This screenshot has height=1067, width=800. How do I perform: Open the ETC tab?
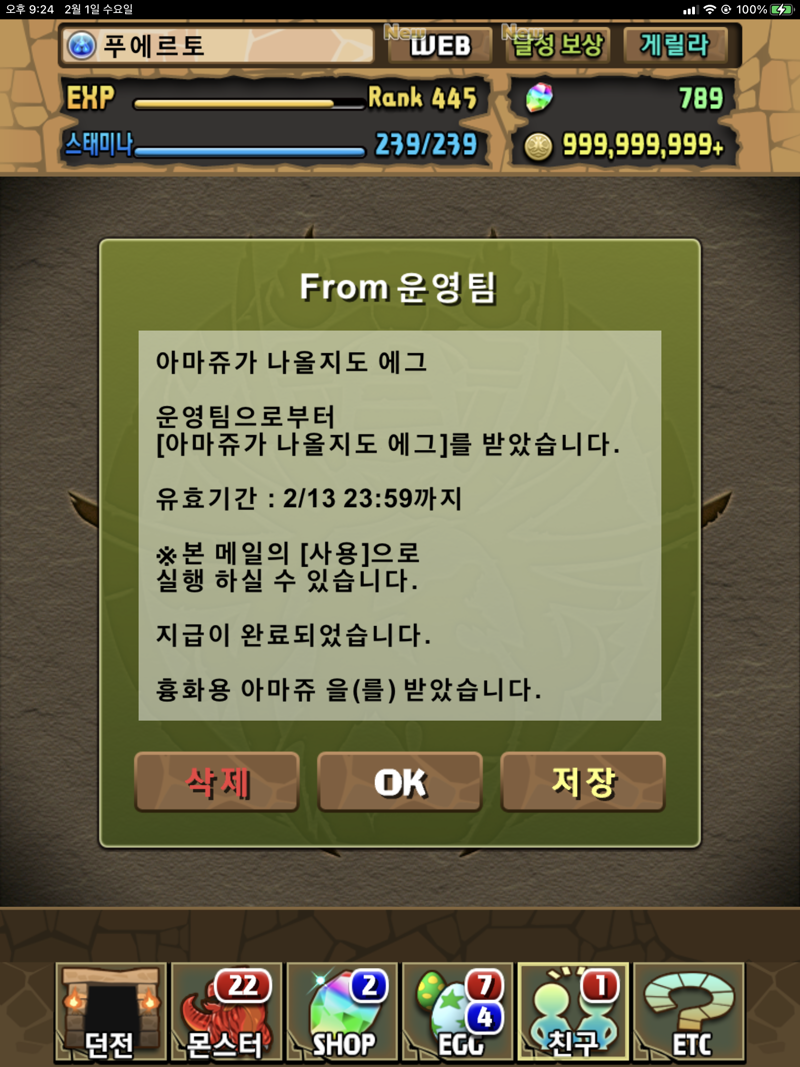click(690, 1012)
